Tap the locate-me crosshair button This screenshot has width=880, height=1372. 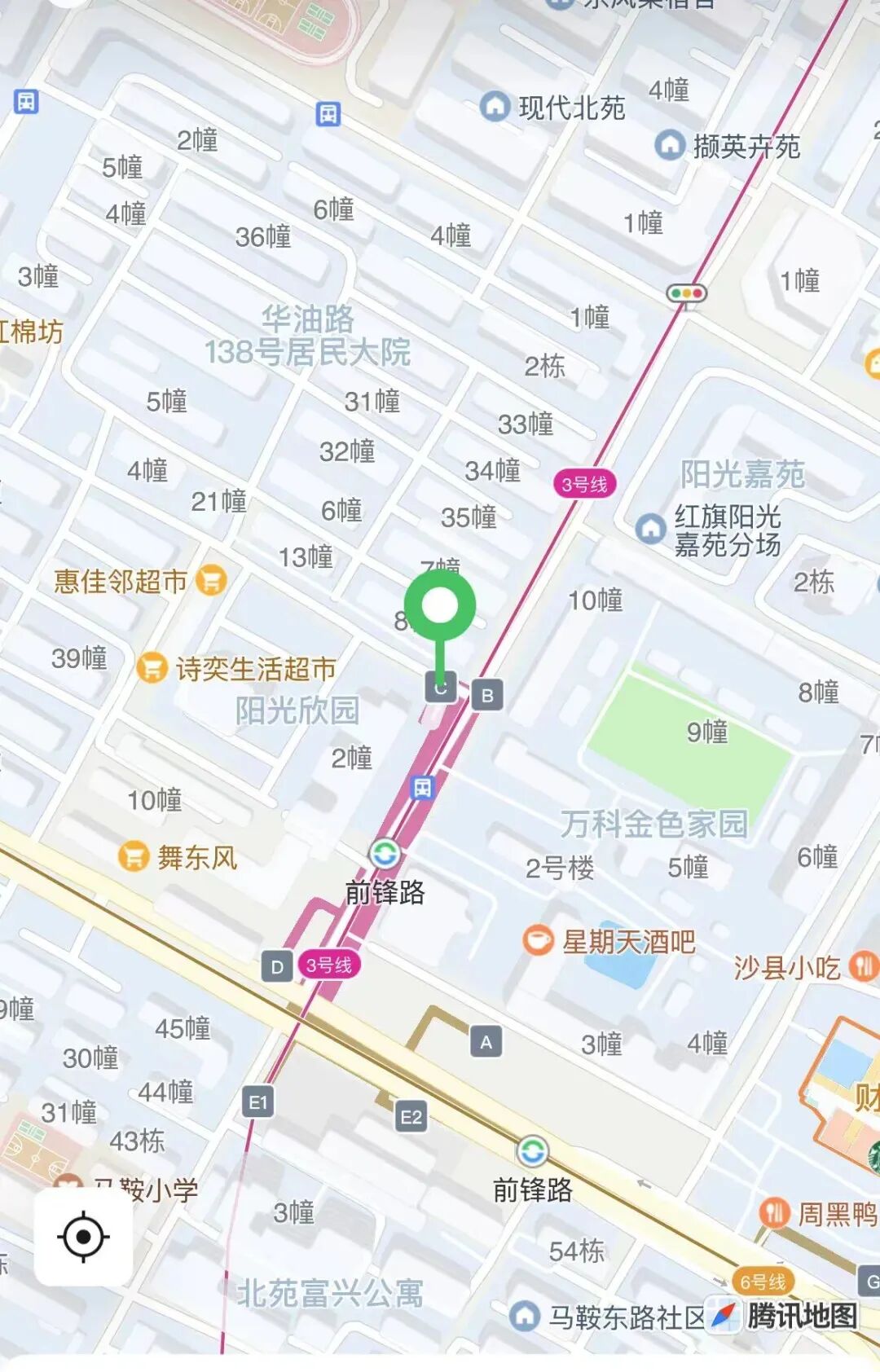pyautogui.click(x=83, y=1237)
